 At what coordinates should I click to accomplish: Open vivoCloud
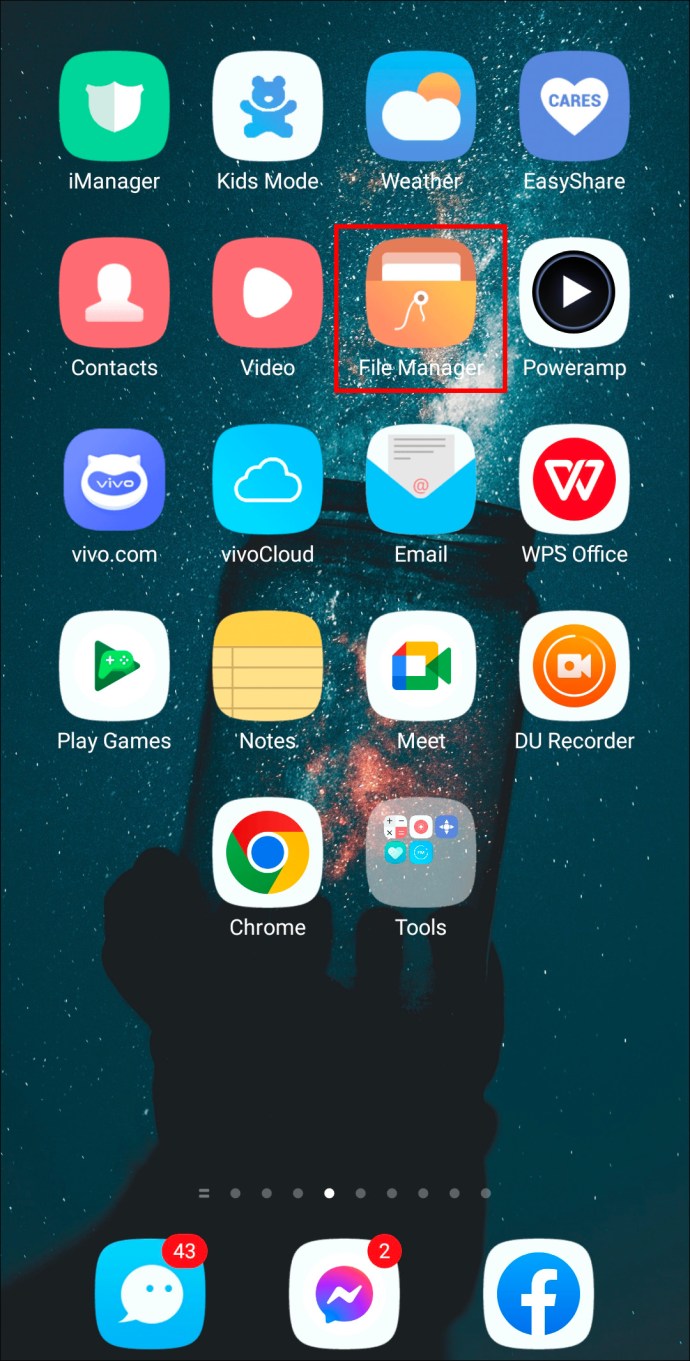tap(267, 479)
